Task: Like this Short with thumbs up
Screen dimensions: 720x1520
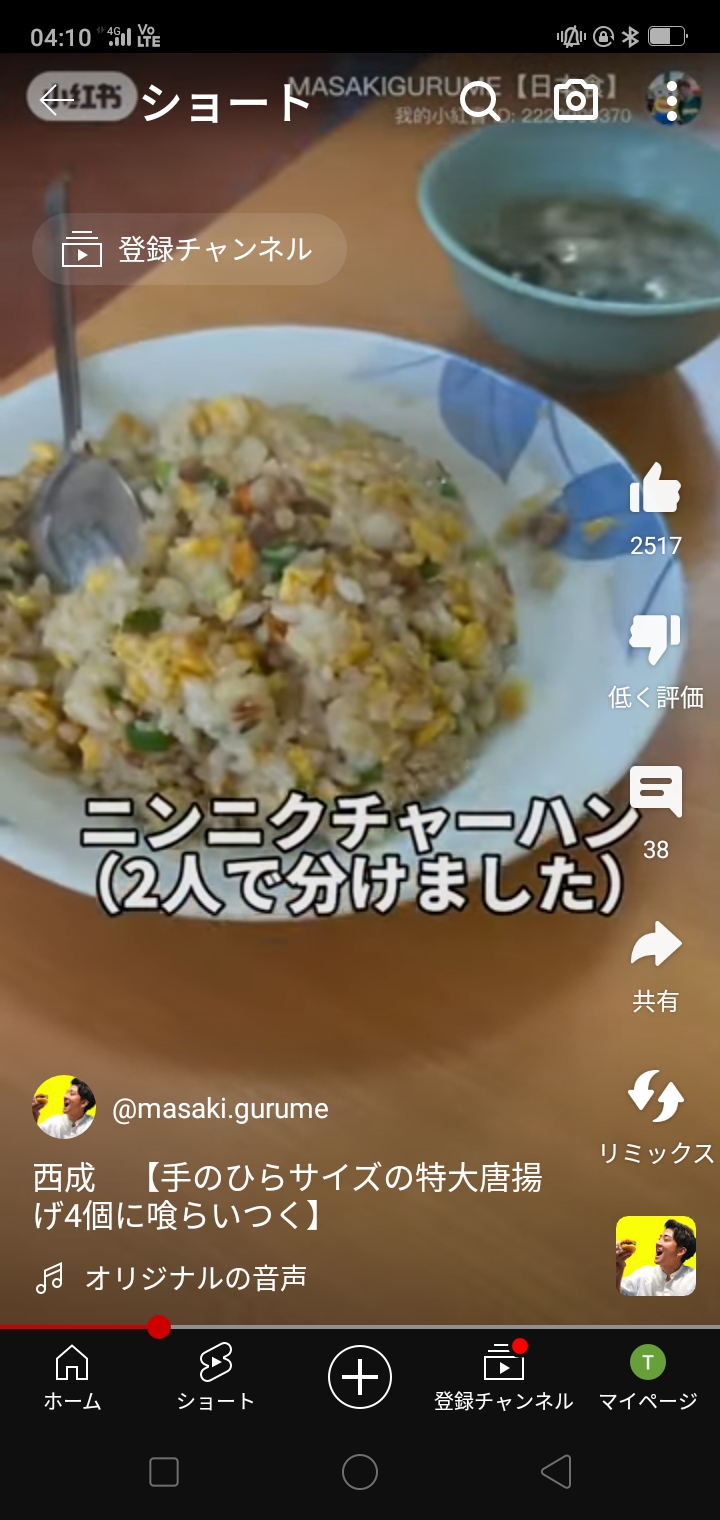Action: (655, 492)
